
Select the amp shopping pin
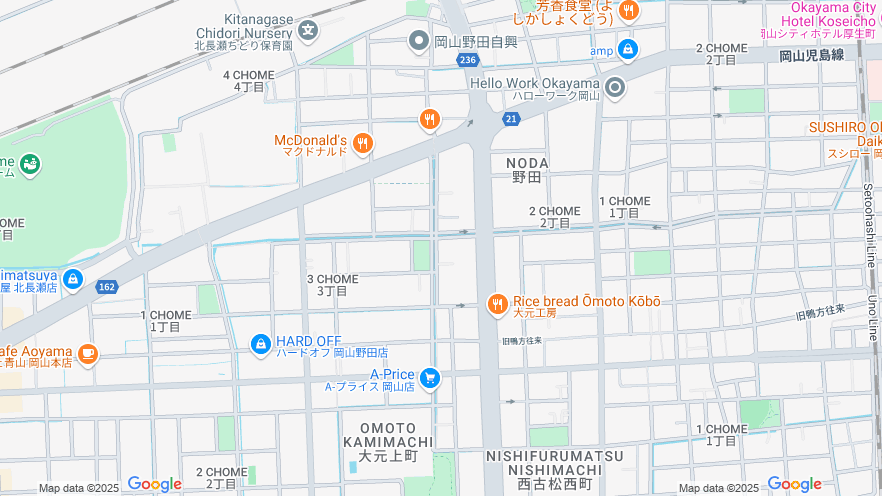(627, 48)
